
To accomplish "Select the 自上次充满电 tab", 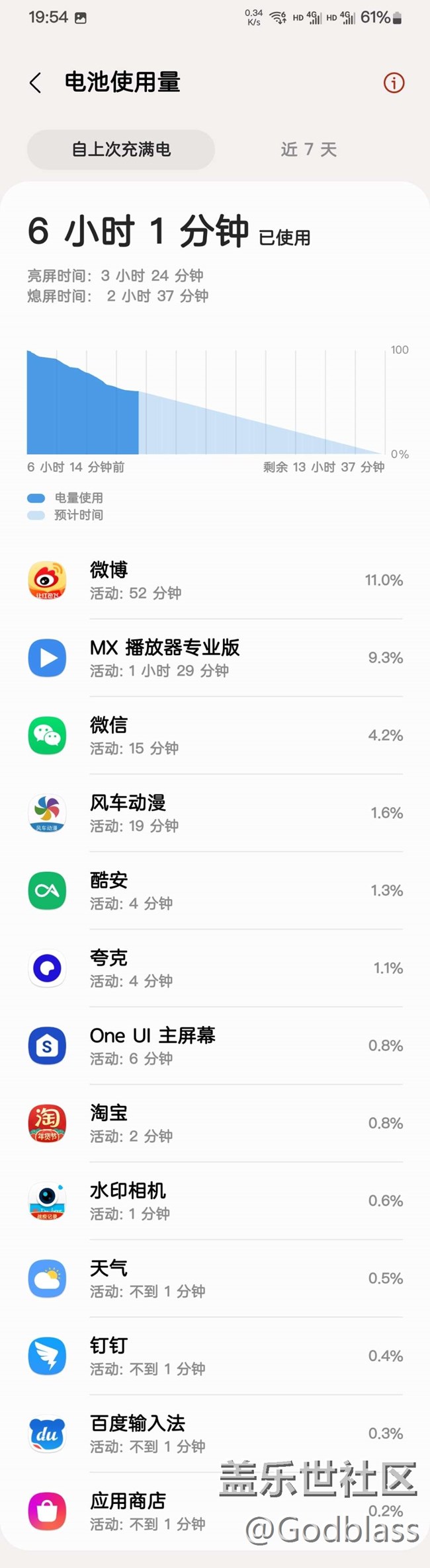I will [x=121, y=149].
